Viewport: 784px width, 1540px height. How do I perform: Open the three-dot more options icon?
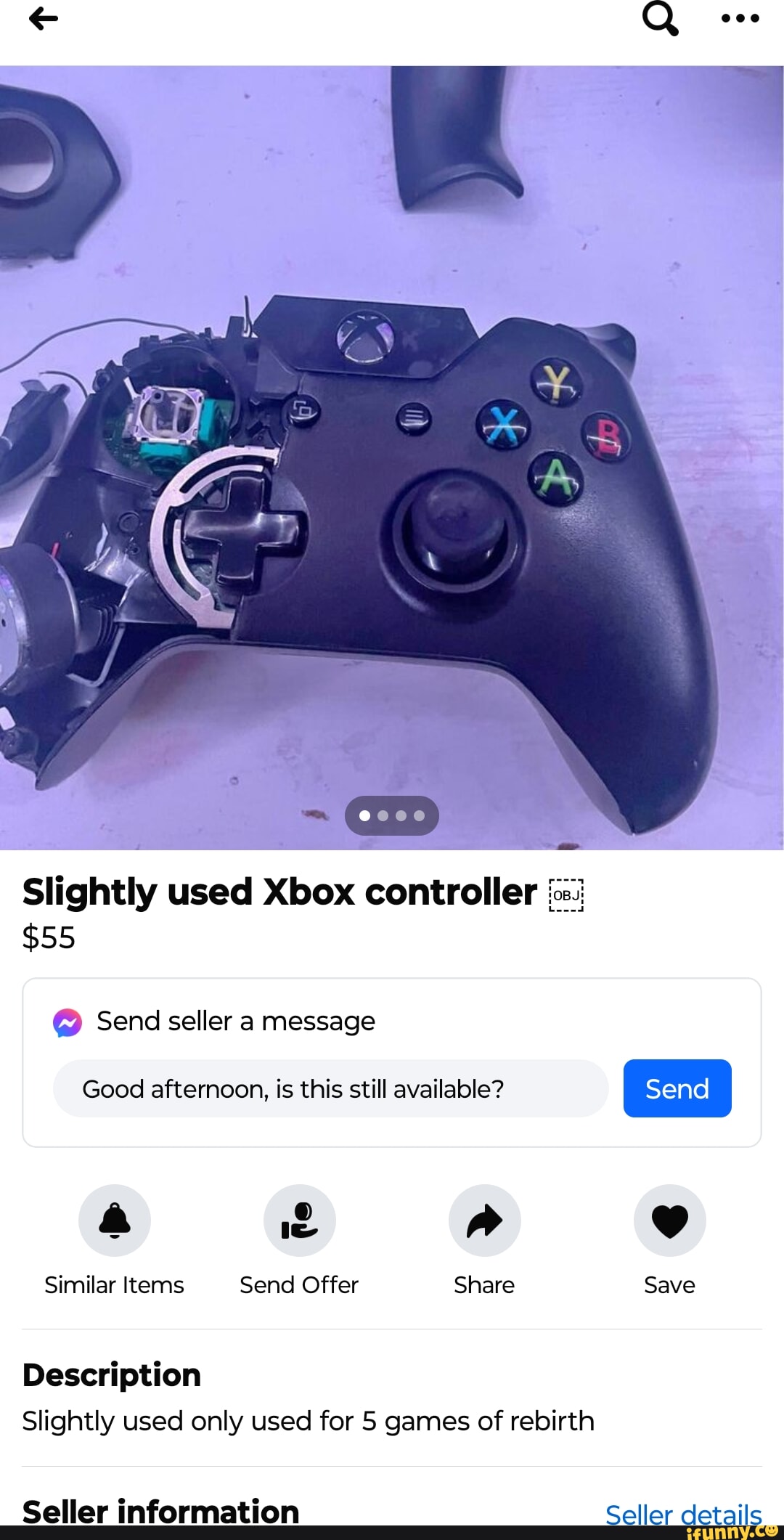tap(738, 19)
